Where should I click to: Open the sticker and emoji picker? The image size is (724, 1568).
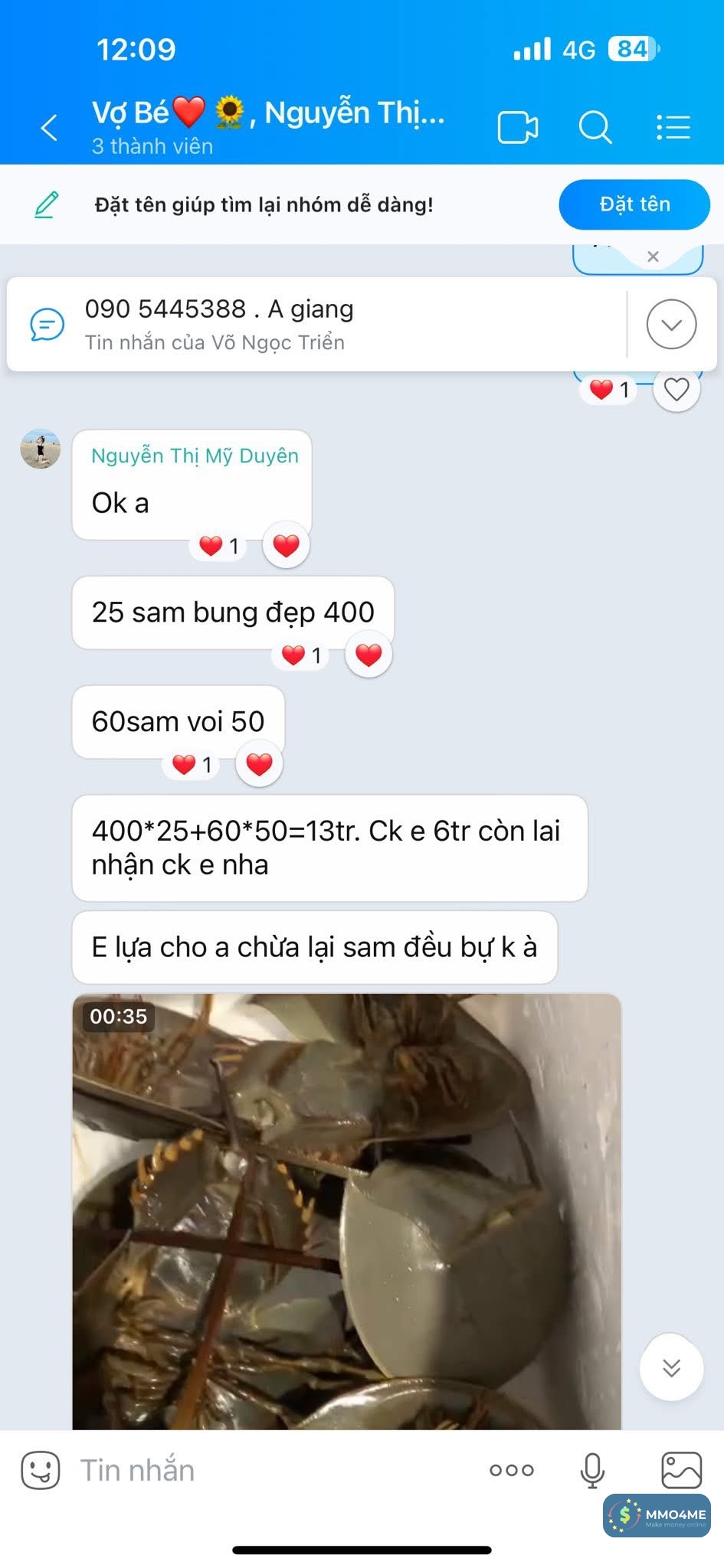(40, 1470)
